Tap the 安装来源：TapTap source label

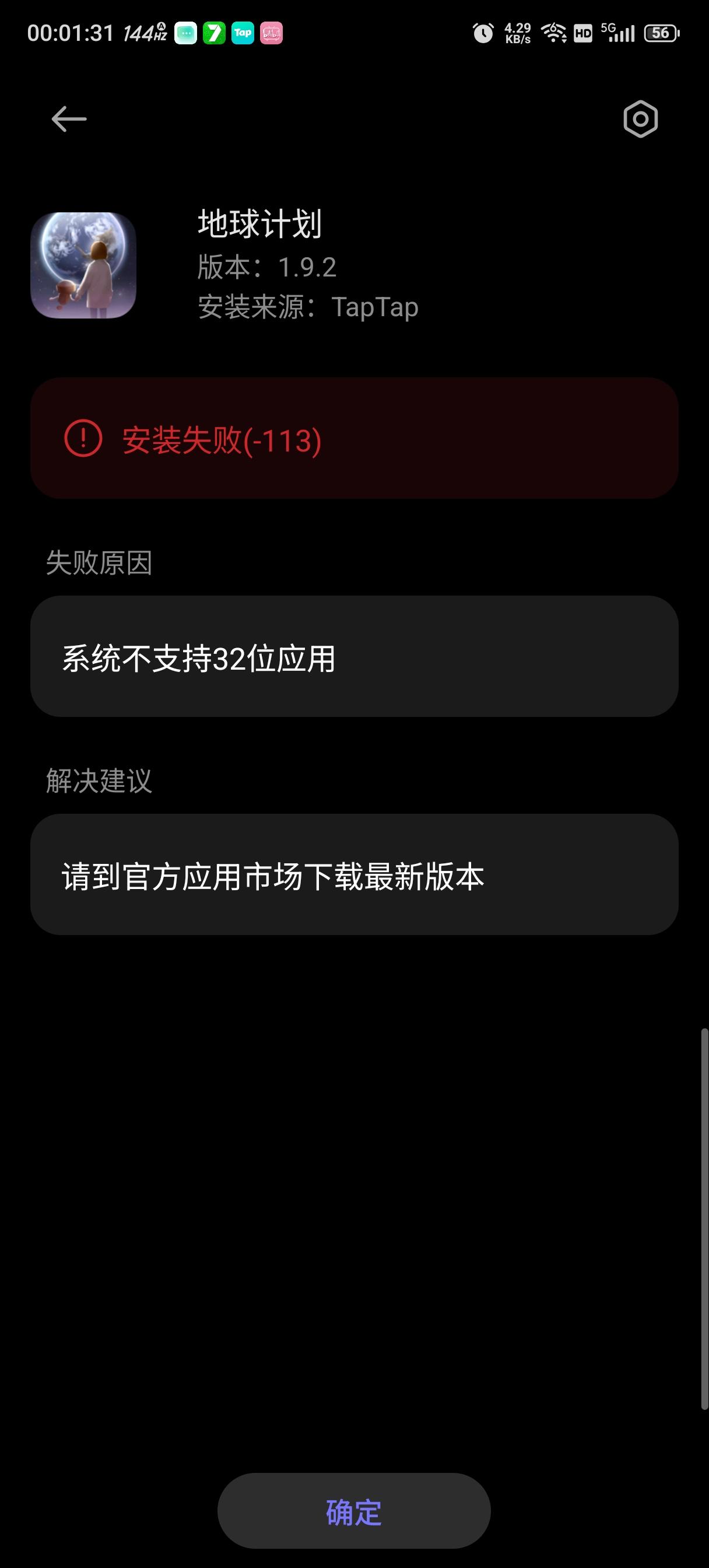[307, 306]
